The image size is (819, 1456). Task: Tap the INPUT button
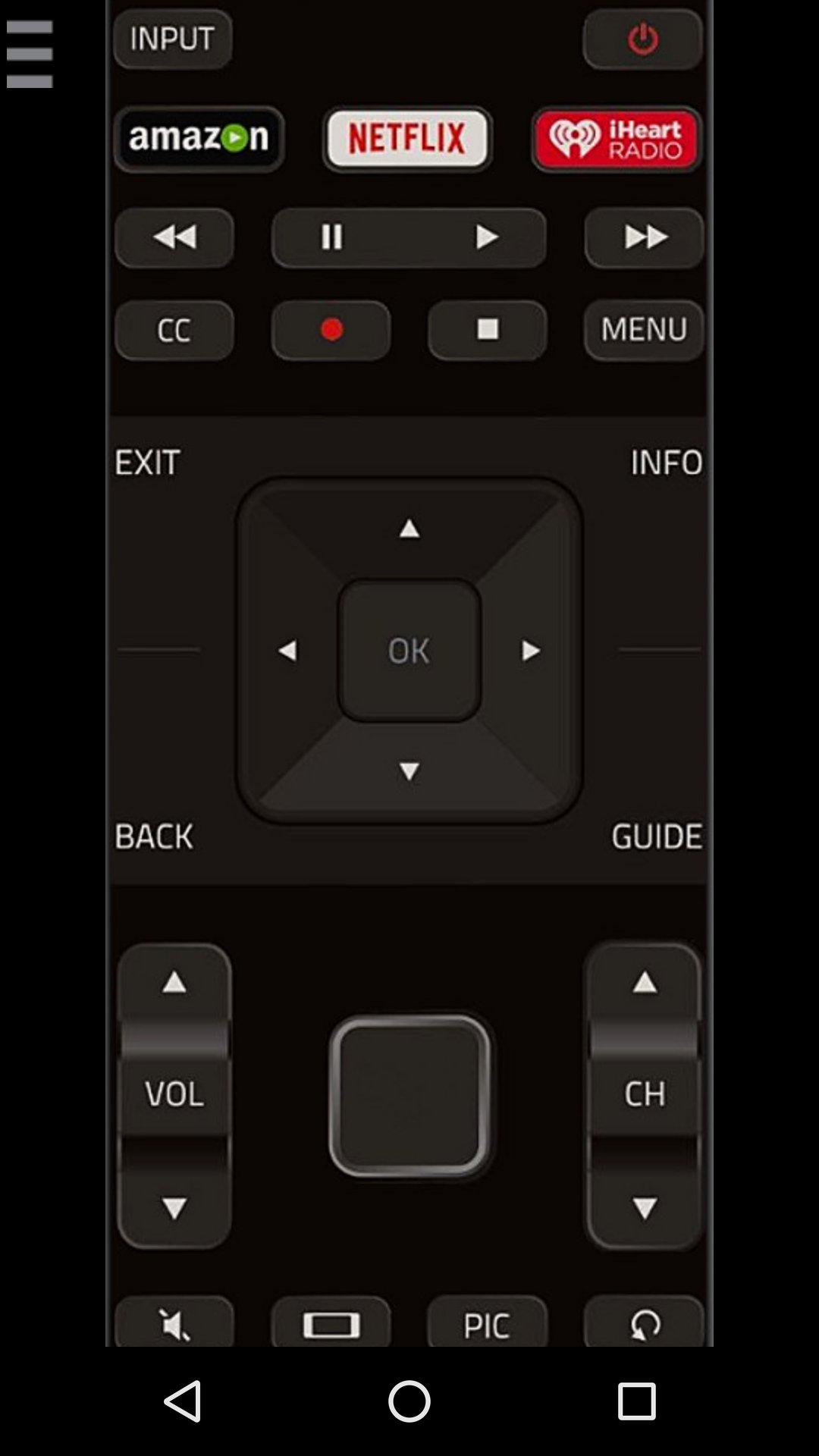[x=173, y=39]
